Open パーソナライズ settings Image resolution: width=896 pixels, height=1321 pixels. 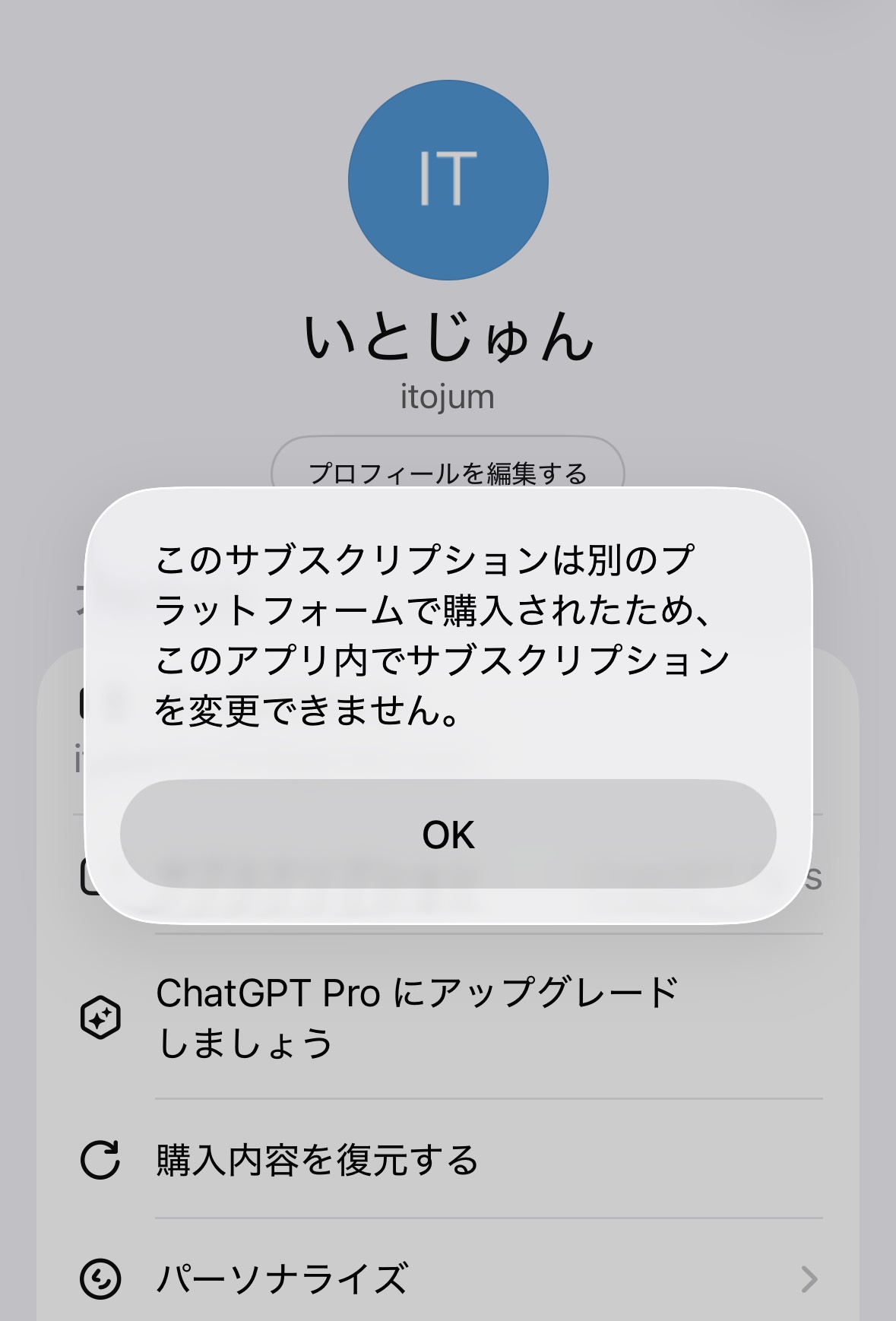pyautogui.click(x=448, y=1278)
